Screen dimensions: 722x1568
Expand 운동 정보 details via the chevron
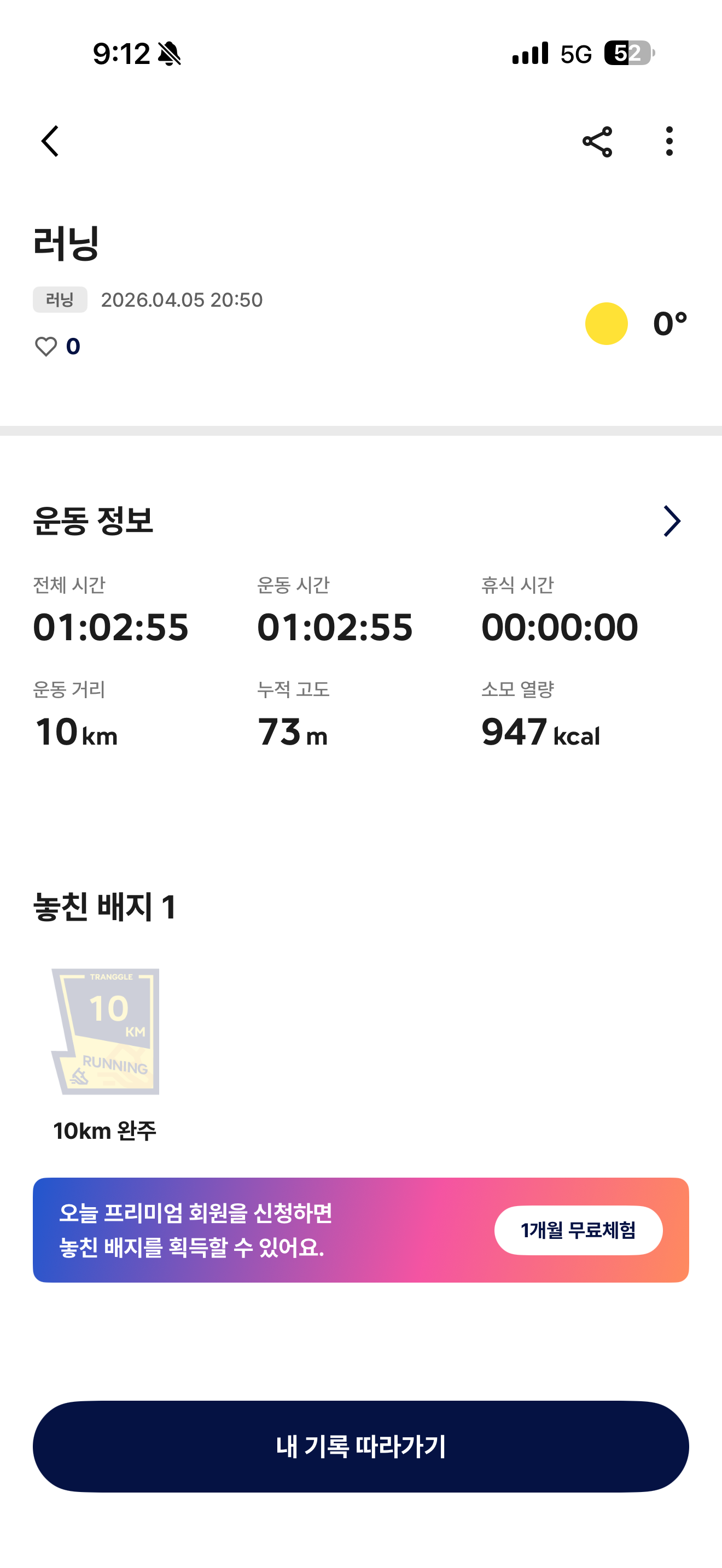[672, 521]
